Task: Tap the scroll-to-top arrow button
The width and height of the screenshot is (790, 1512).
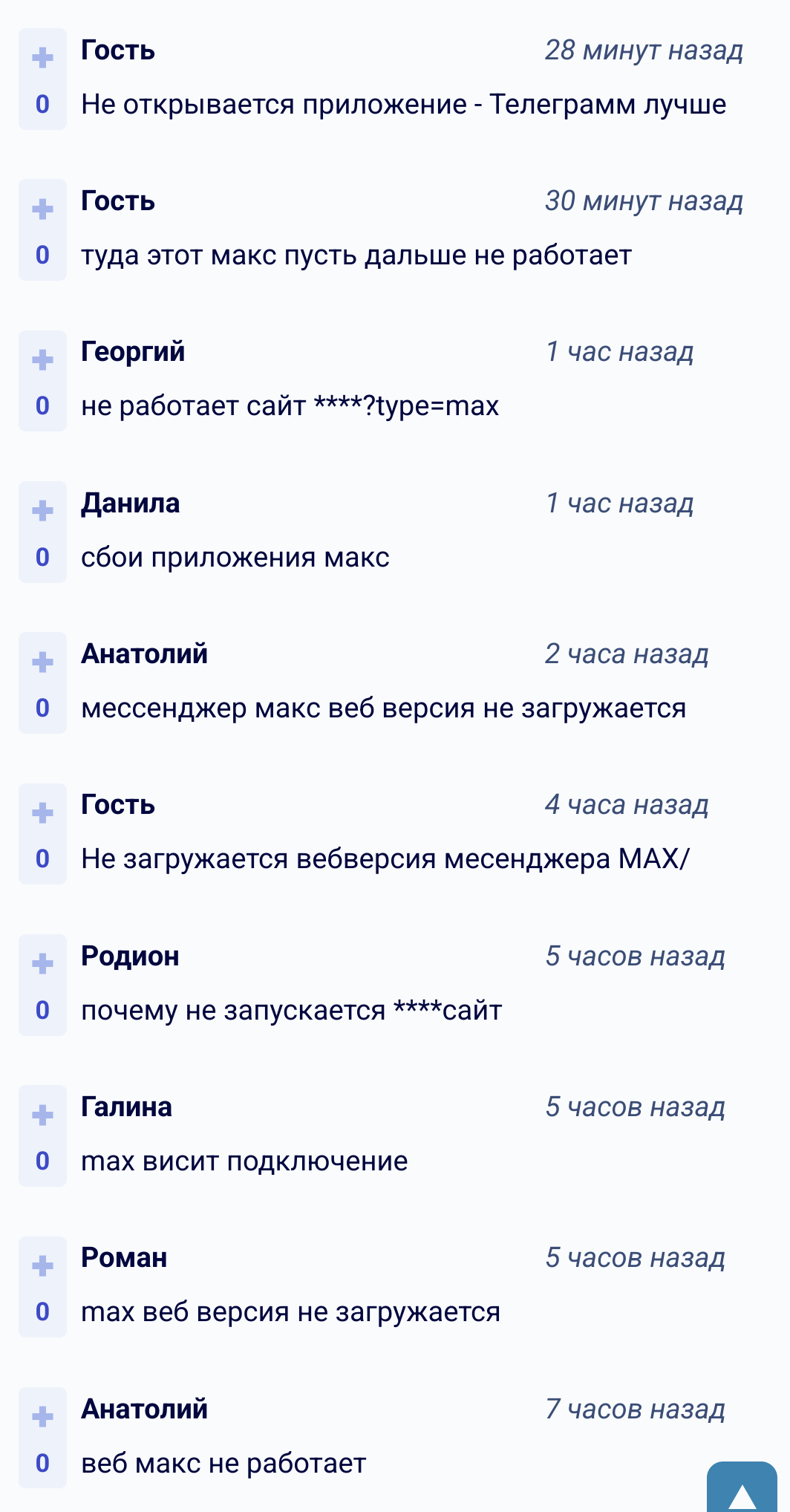Action: 742,1487
